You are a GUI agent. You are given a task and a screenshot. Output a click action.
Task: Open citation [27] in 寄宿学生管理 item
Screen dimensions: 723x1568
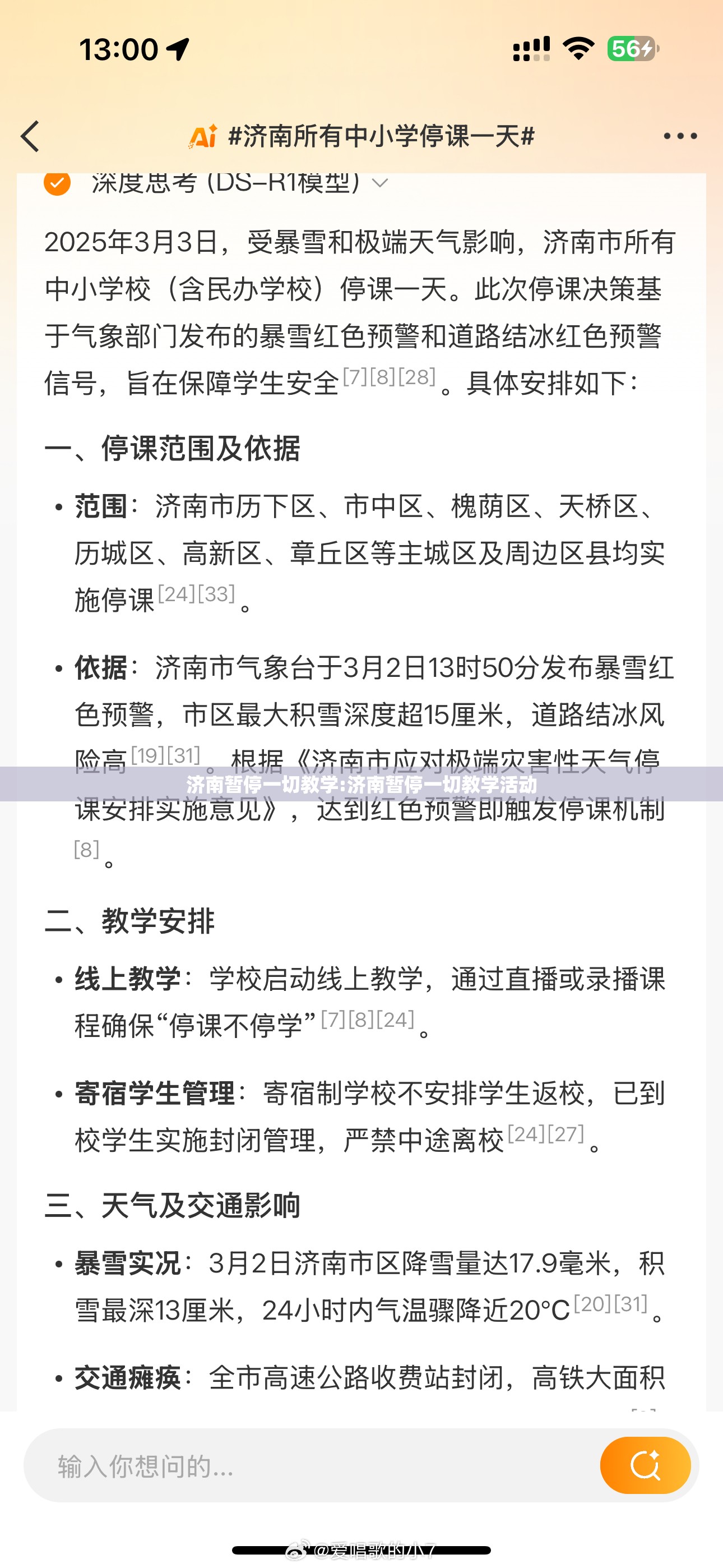[566, 1133]
